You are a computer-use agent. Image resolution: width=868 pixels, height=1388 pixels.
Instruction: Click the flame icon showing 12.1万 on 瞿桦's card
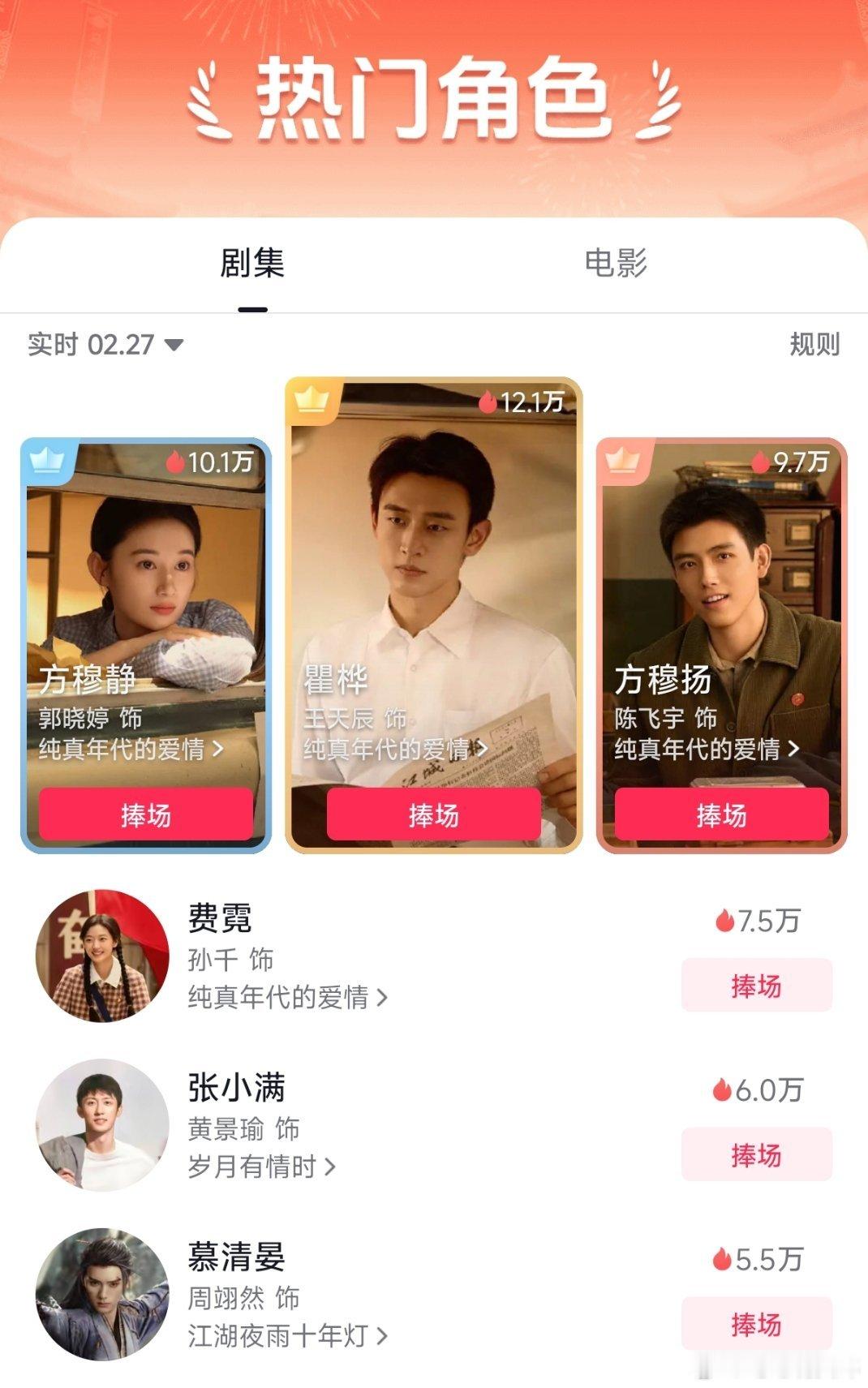[488, 401]
